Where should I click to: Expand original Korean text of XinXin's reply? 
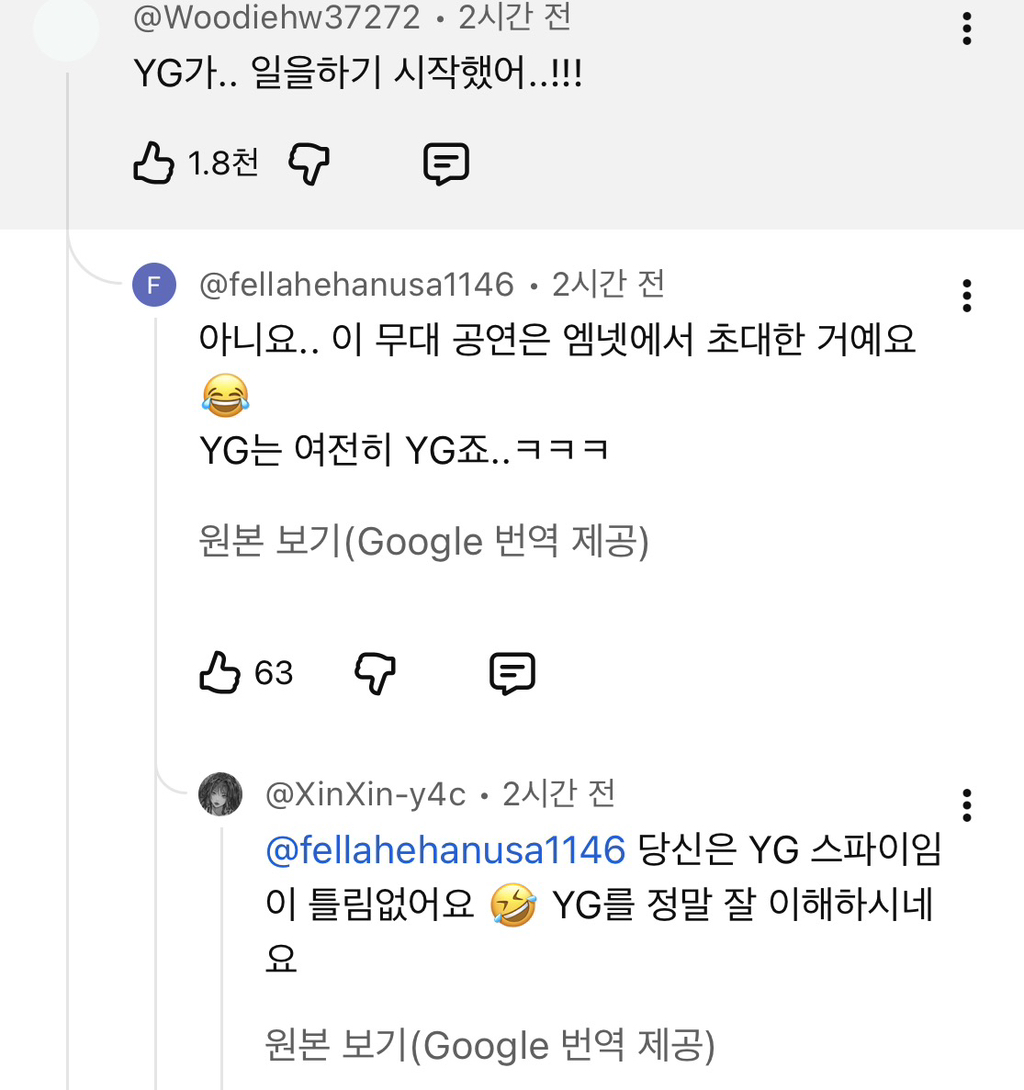click(x=491, y=1046)
